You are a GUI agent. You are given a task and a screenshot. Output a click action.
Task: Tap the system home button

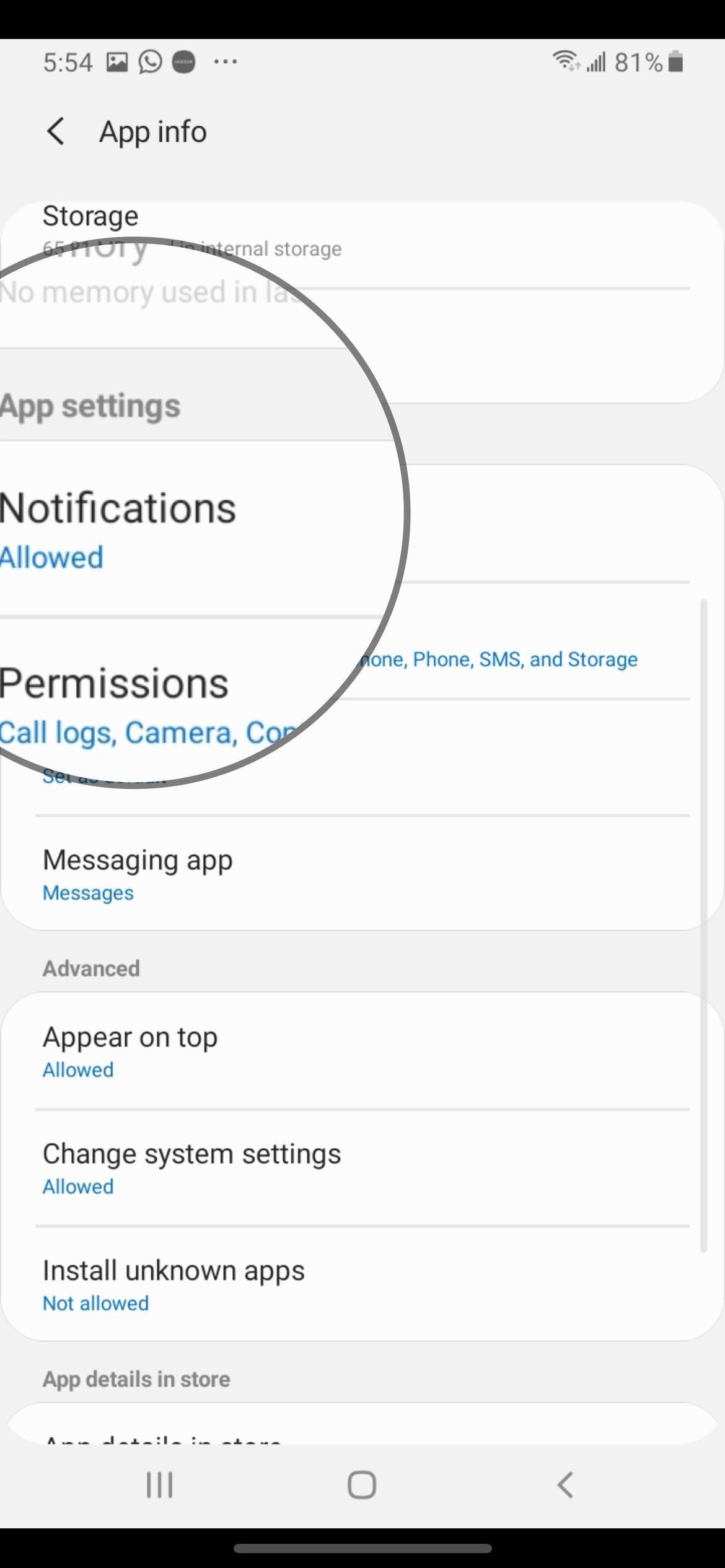pos(362,1484)
